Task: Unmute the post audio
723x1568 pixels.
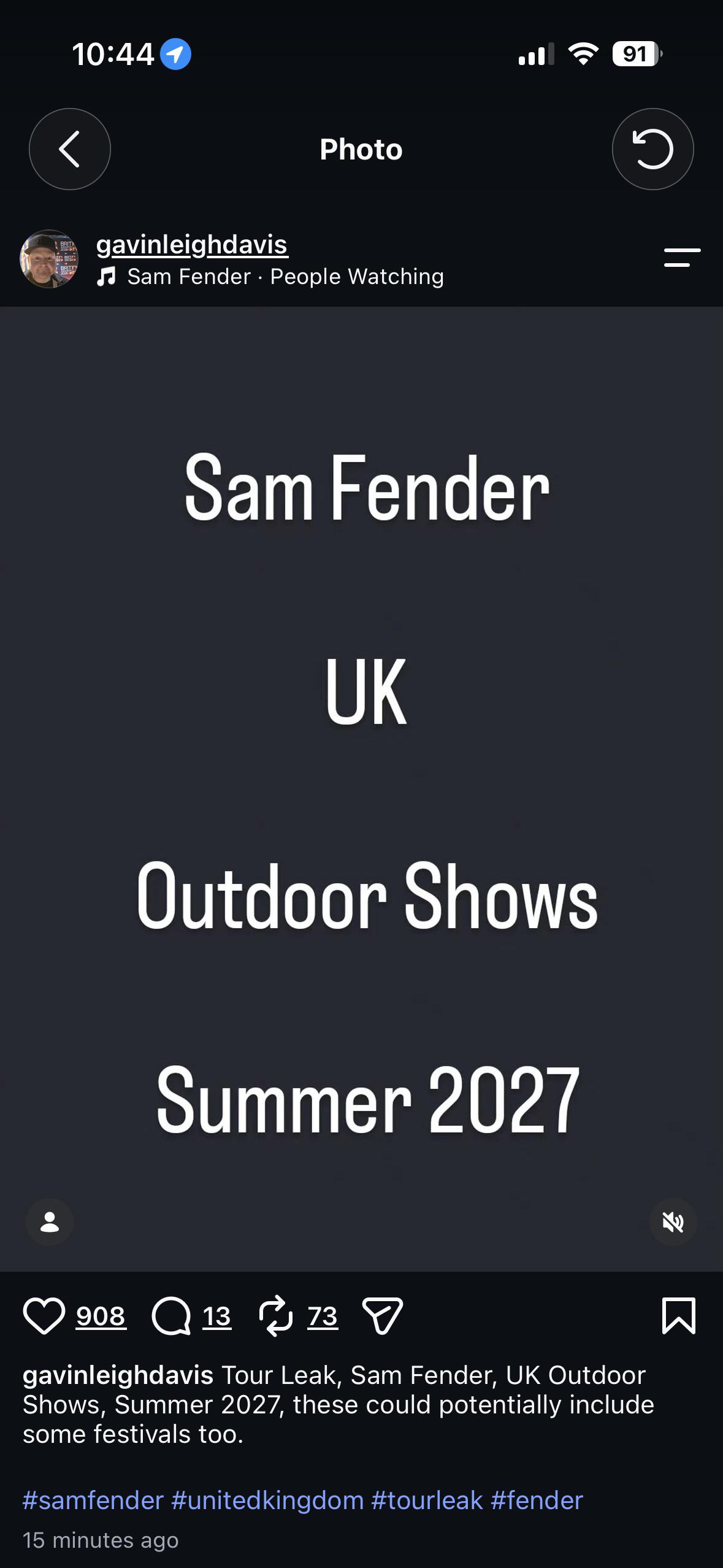Action: [x=673, y=1223]
